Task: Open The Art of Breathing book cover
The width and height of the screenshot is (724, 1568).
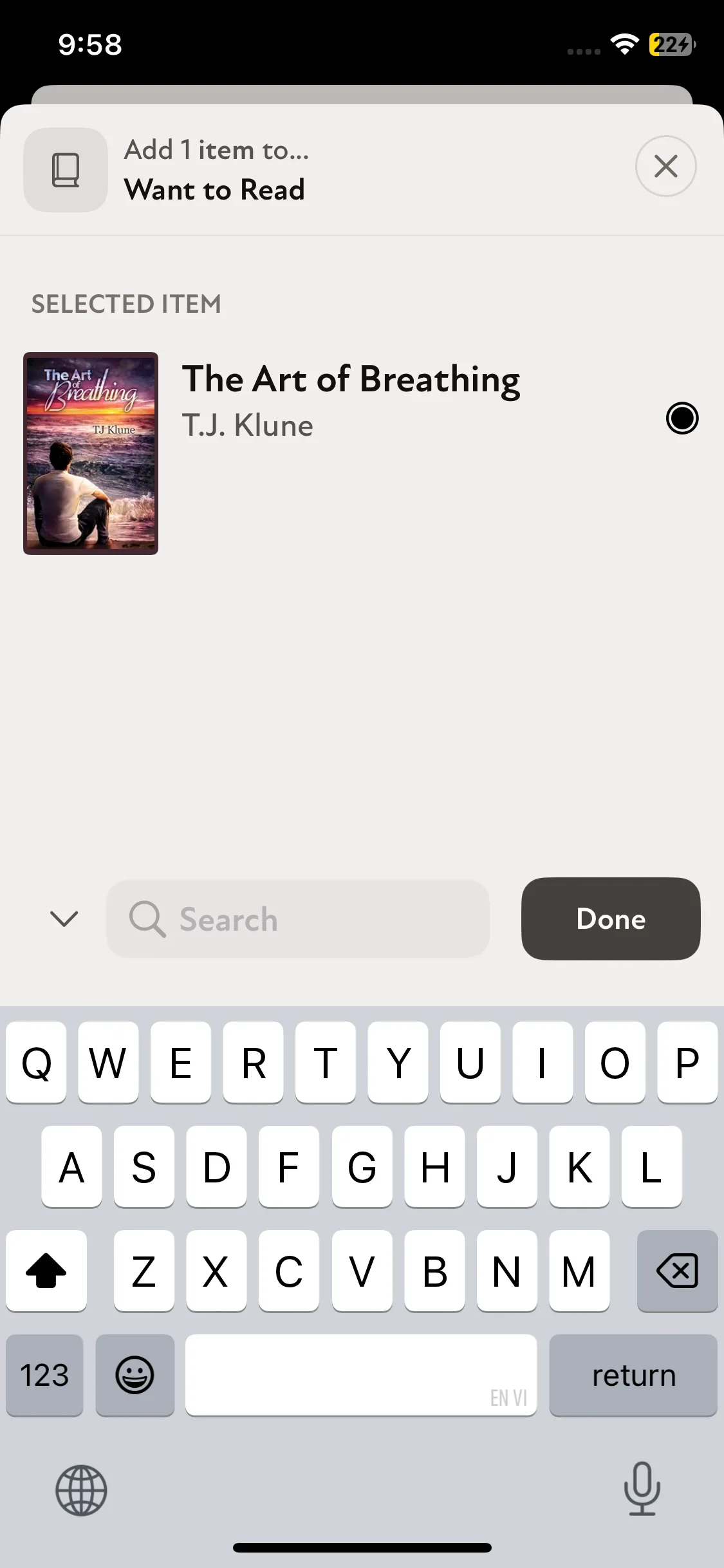Action: (91, 453)
